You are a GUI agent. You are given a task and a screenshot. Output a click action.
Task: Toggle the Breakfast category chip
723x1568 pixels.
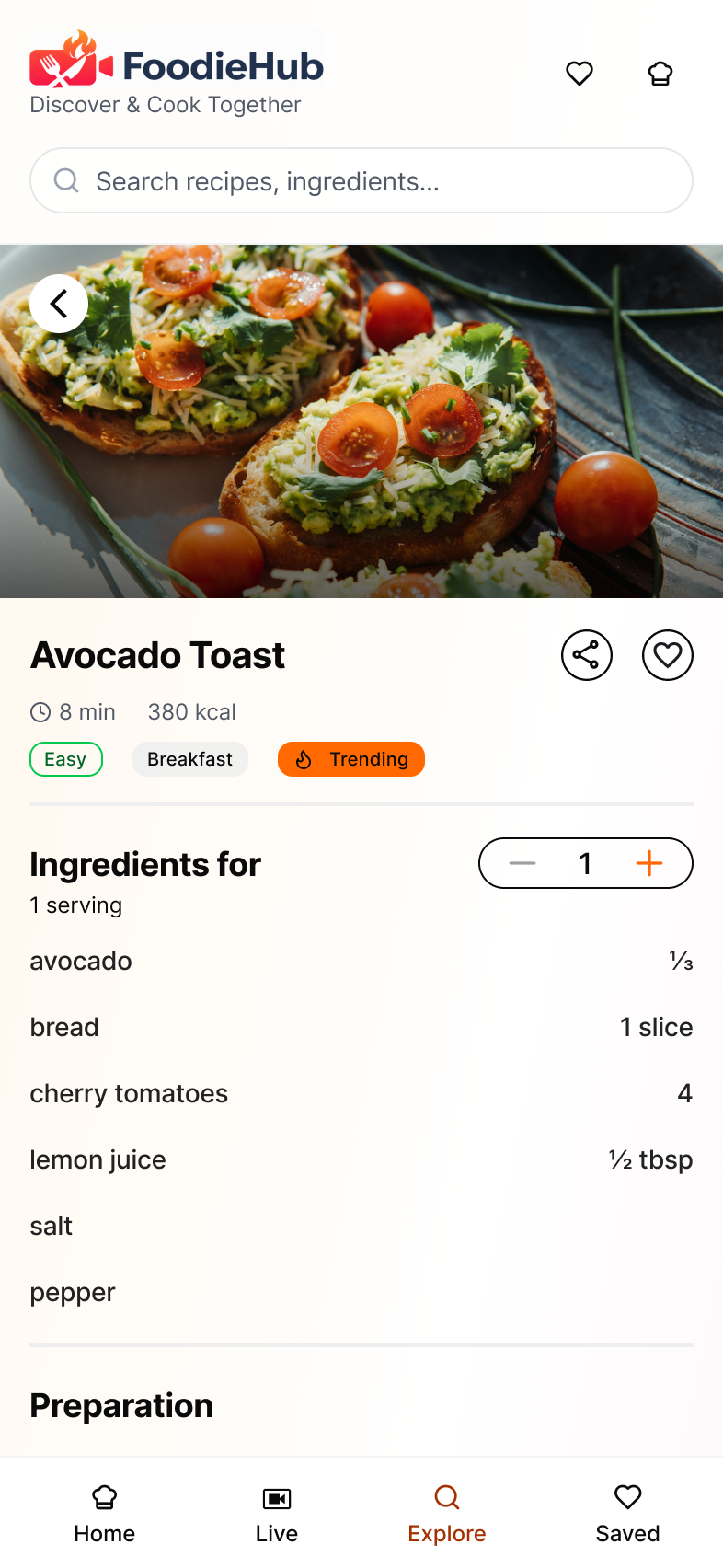coord(189,759)
